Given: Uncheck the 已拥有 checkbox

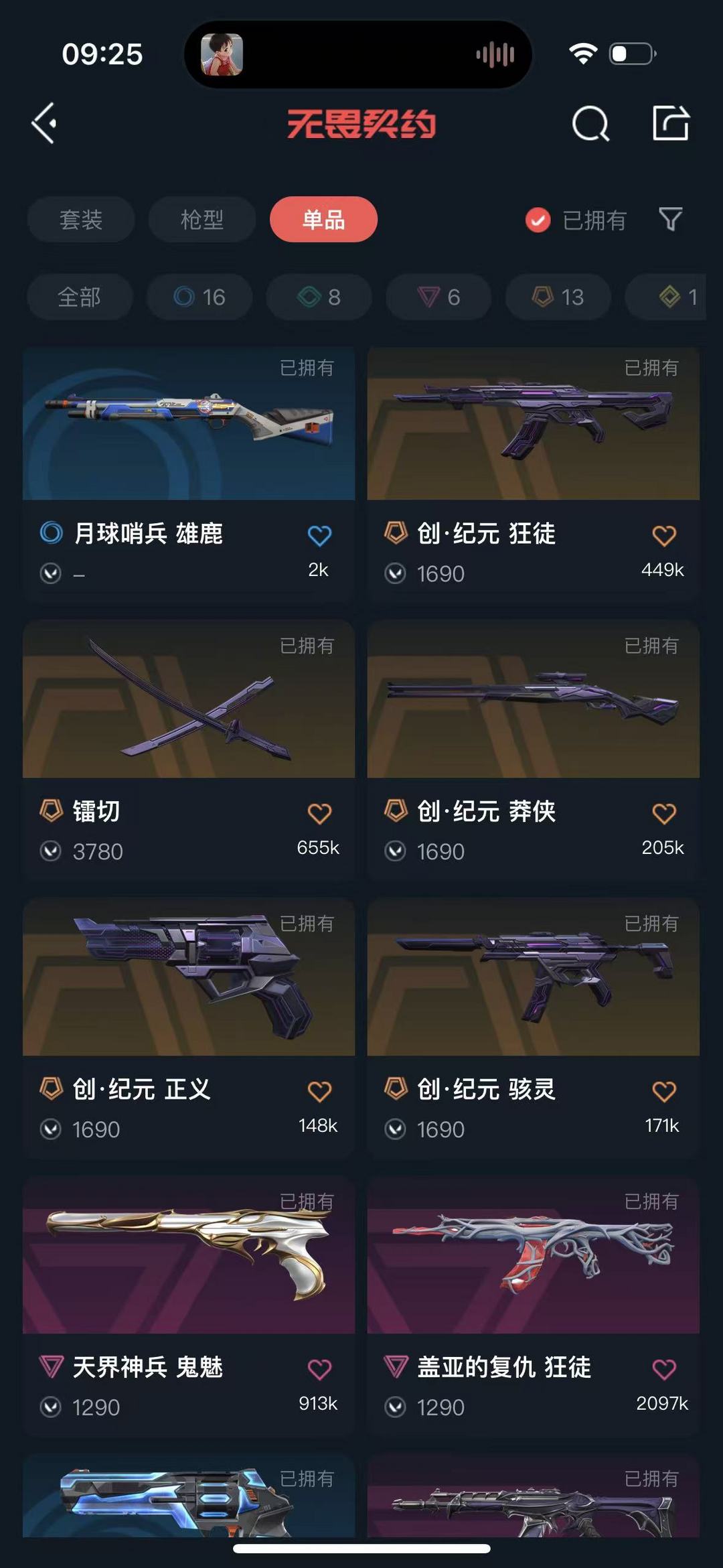Looking at the screenshot, I should coord(538,220).
